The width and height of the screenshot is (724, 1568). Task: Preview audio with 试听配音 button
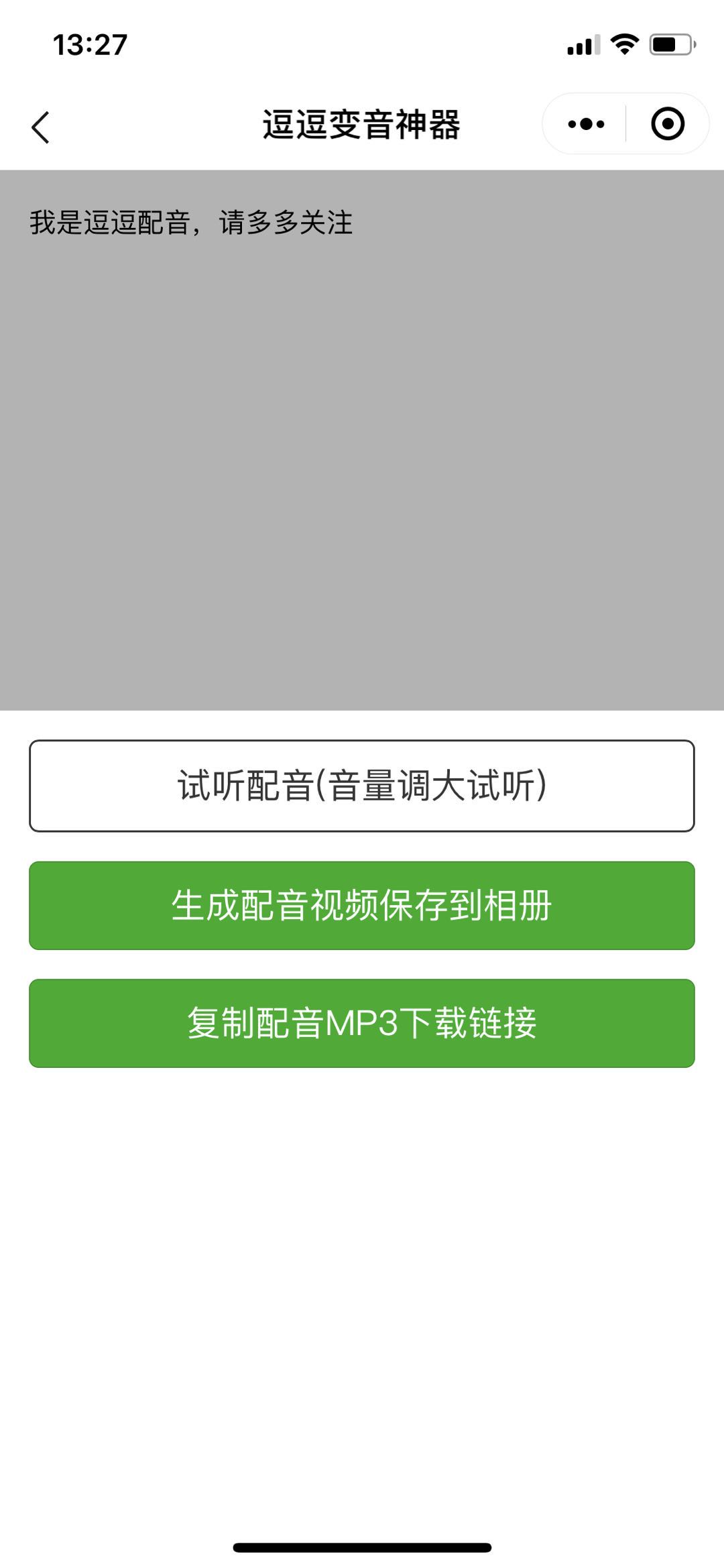click(362, 786)
